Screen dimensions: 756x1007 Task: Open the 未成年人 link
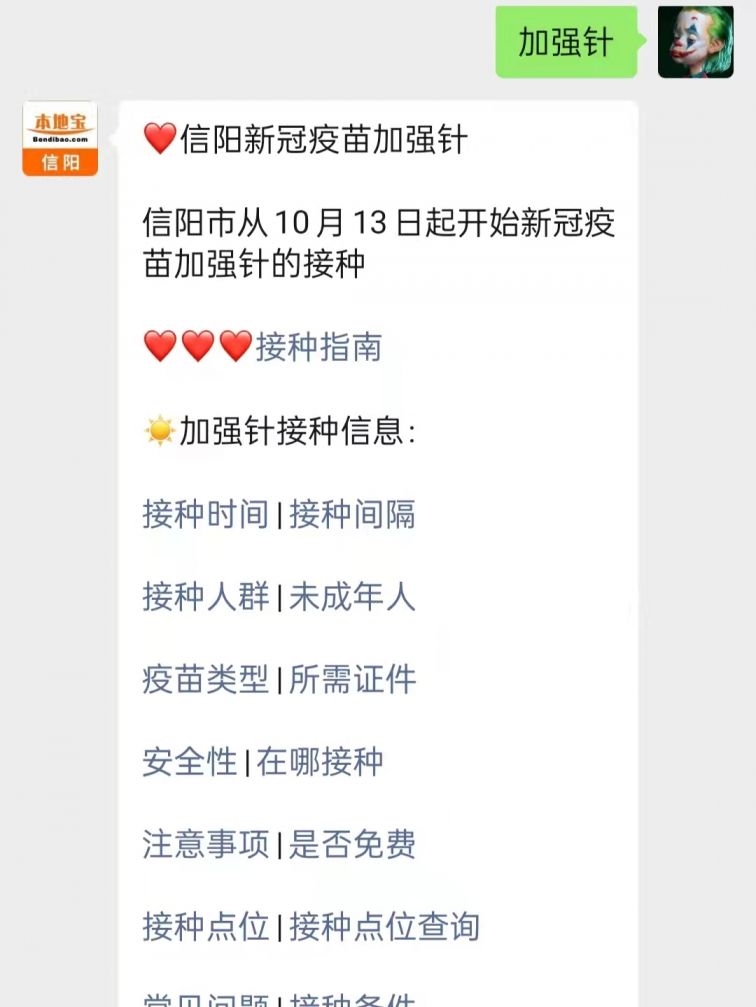tap(352, 597)
